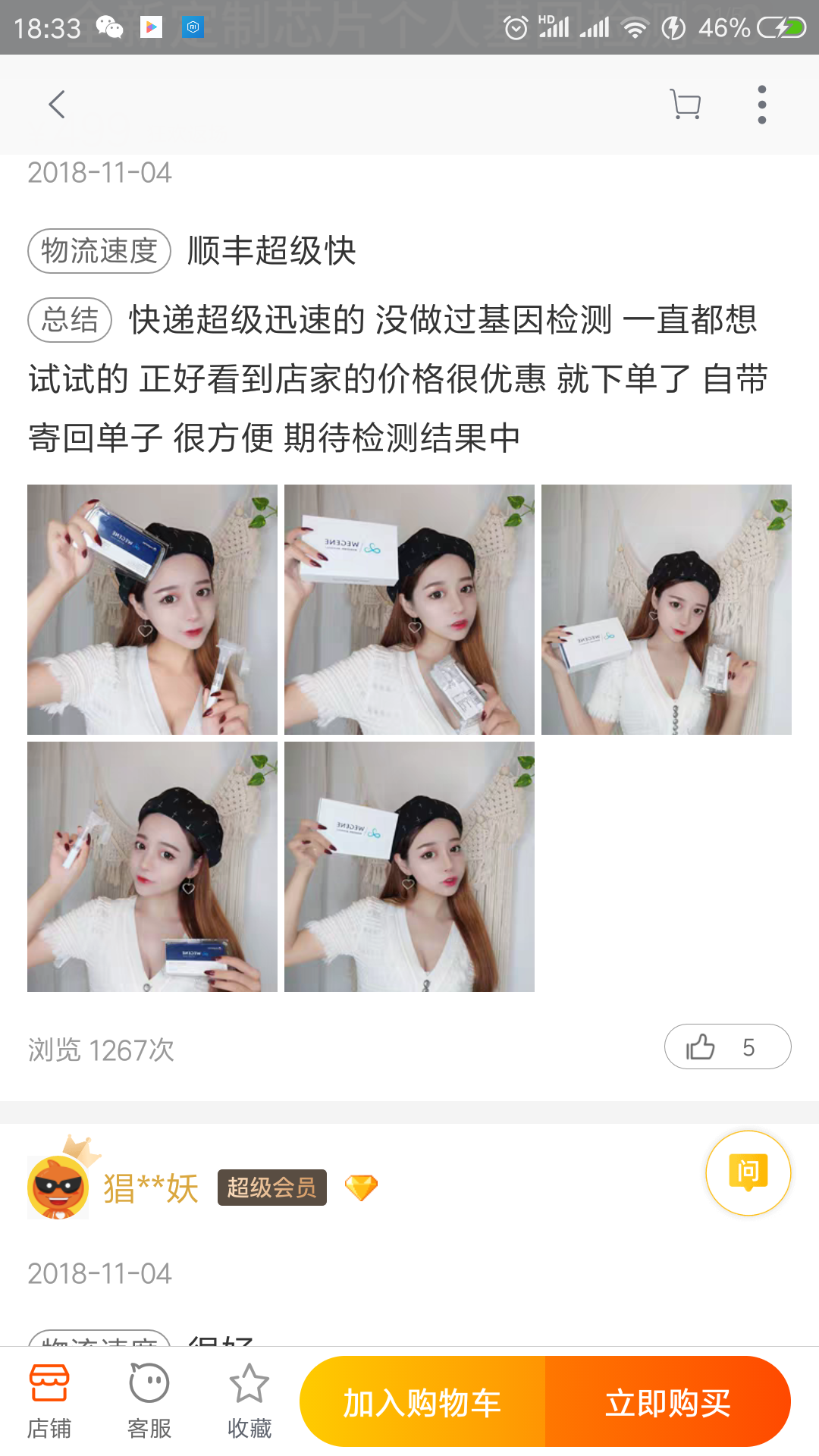819x1456 pixels.
Task: Add the item to 收藏 favorites
Action: (x=249, y=1402)
